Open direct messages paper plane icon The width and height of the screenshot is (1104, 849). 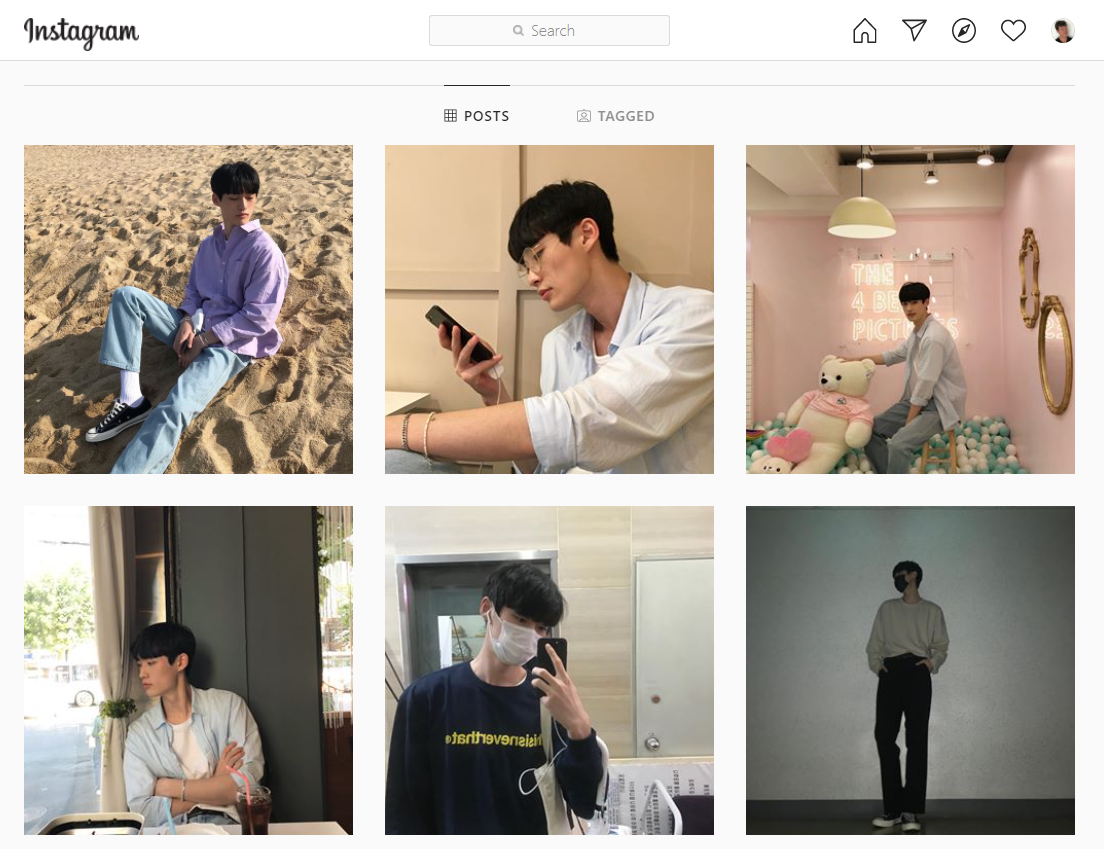coord(914,31)
